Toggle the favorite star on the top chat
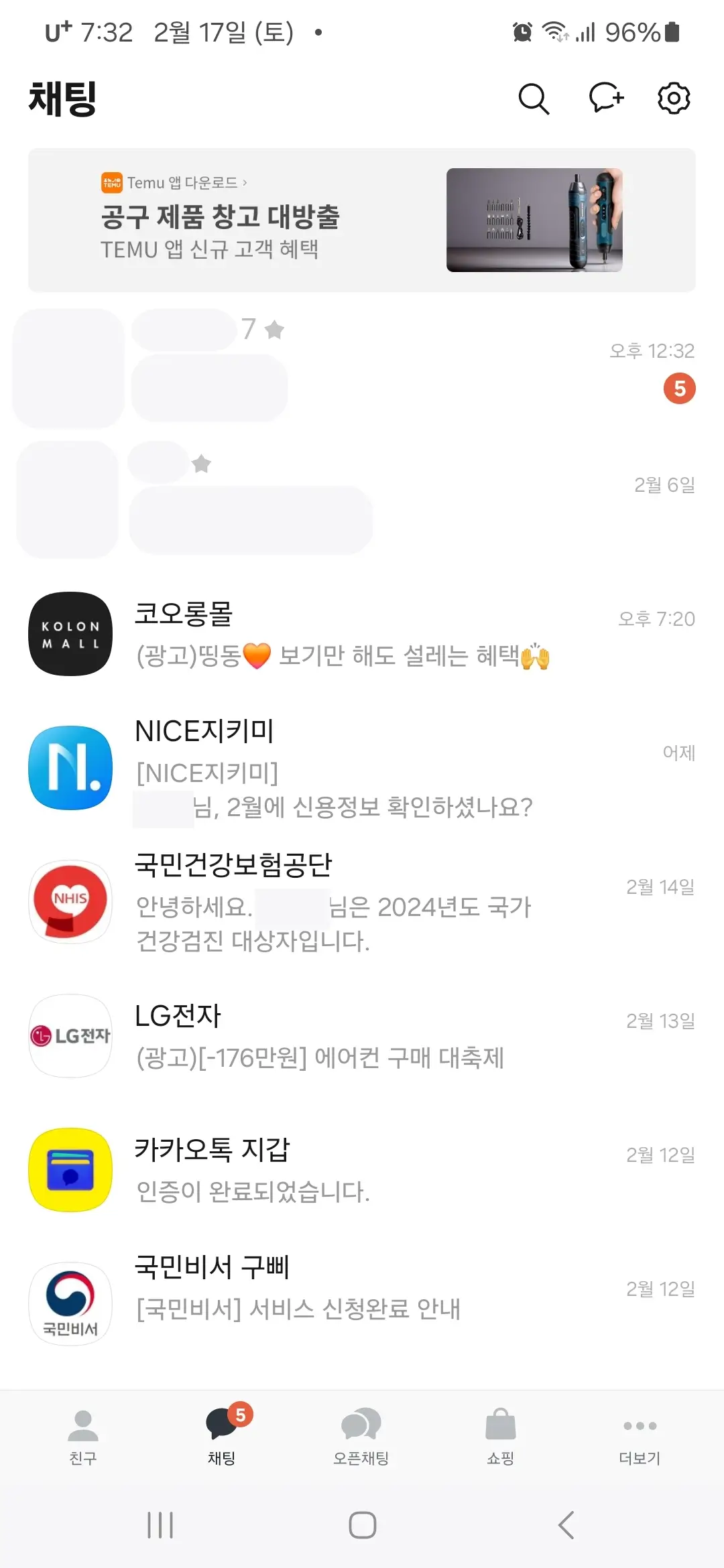724x1568 pixels. pos(274,329)
